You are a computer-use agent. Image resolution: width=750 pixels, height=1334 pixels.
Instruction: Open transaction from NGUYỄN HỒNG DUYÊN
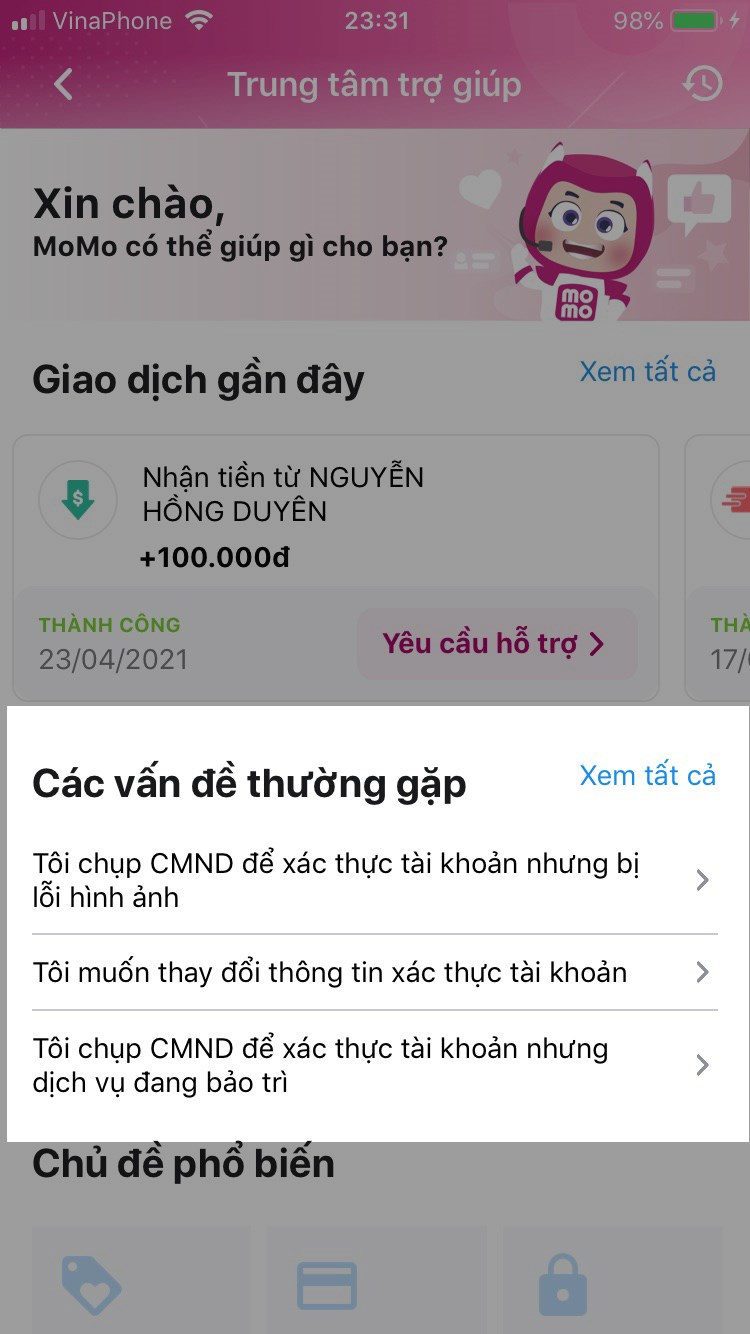[x=283, y=512]
